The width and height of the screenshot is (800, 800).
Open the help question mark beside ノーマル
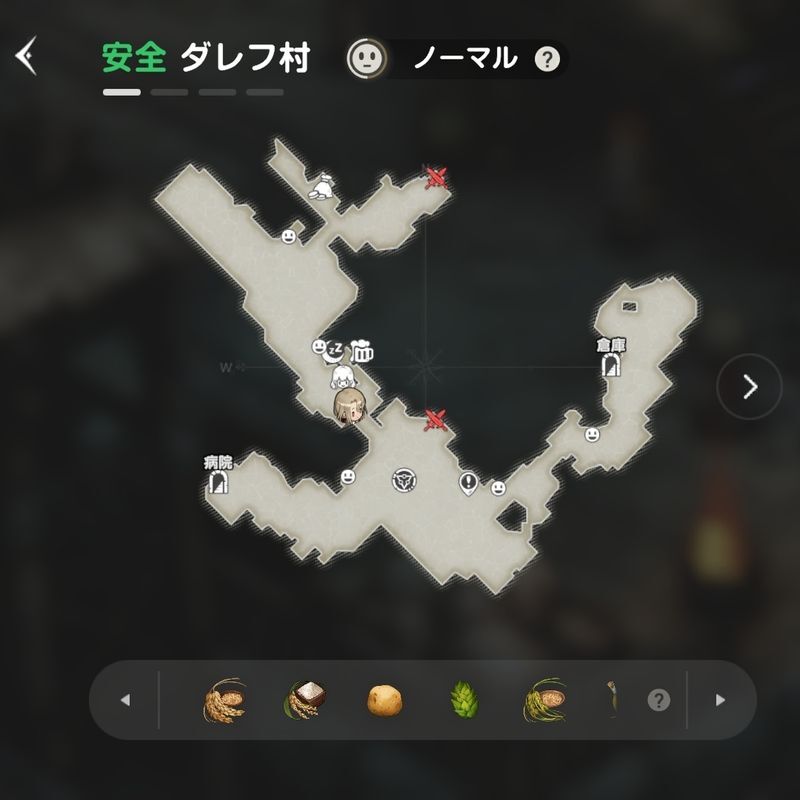(x=546, y=59)
